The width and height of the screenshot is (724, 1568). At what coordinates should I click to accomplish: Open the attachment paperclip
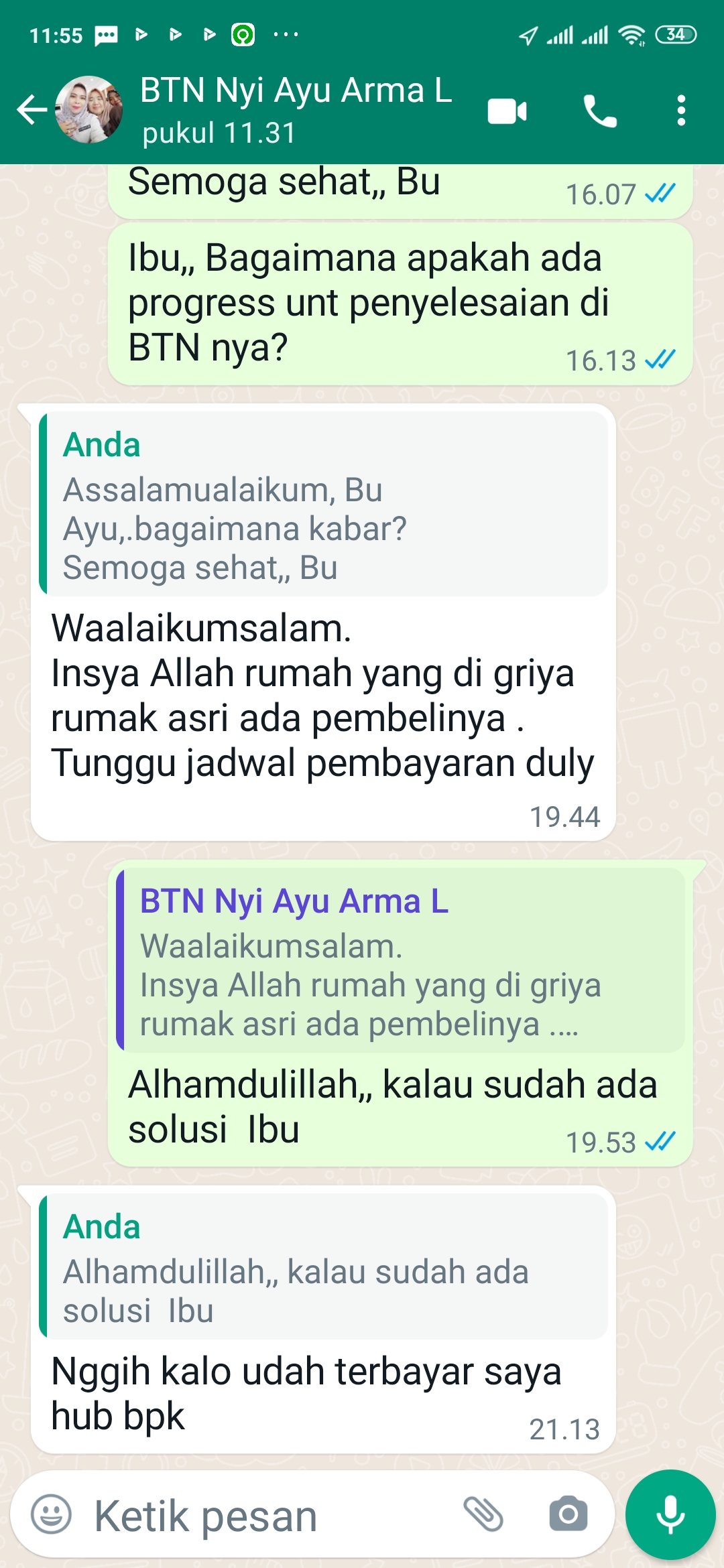pos(483,1514)
